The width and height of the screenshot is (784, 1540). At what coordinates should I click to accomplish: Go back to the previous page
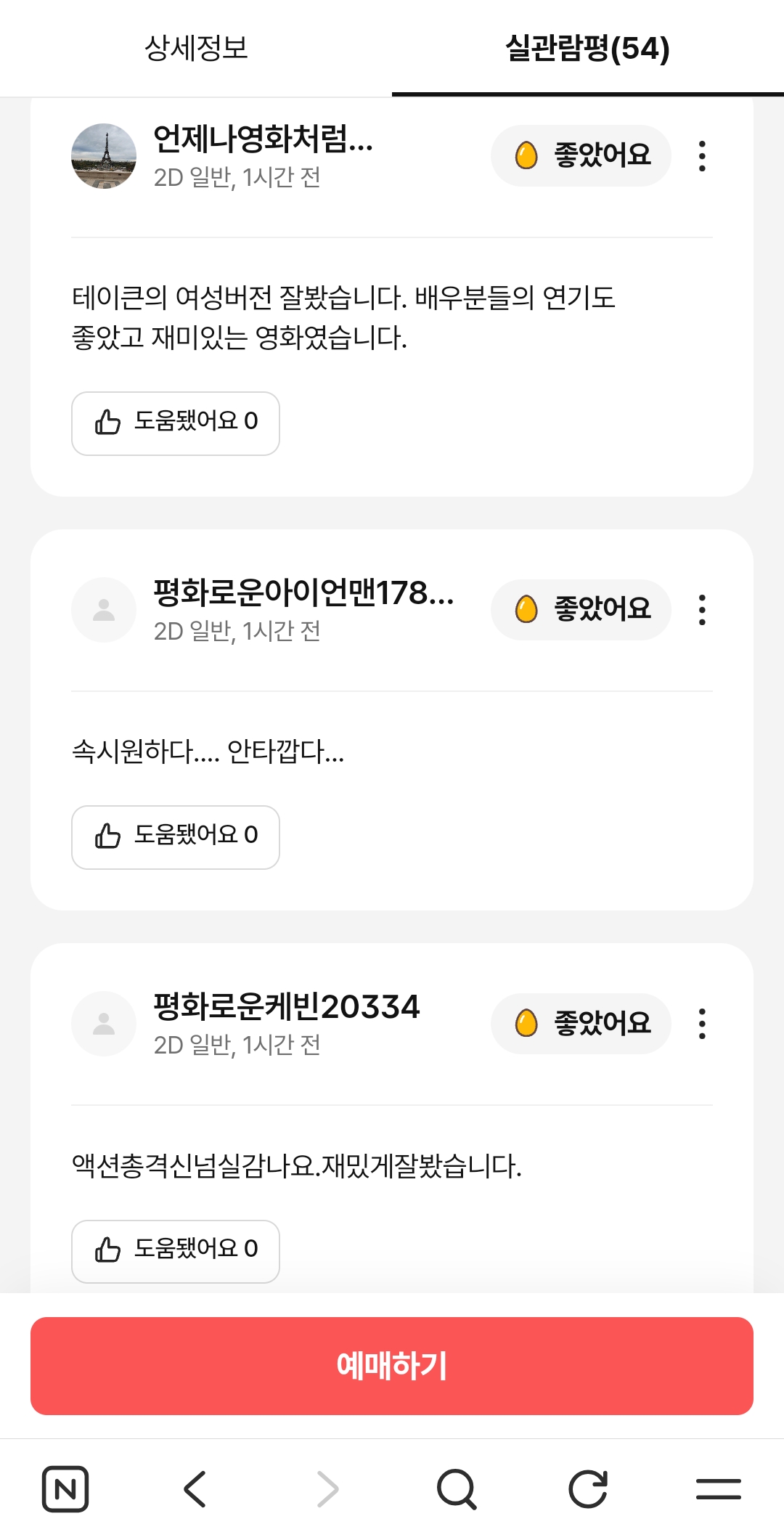[195, 1489]
